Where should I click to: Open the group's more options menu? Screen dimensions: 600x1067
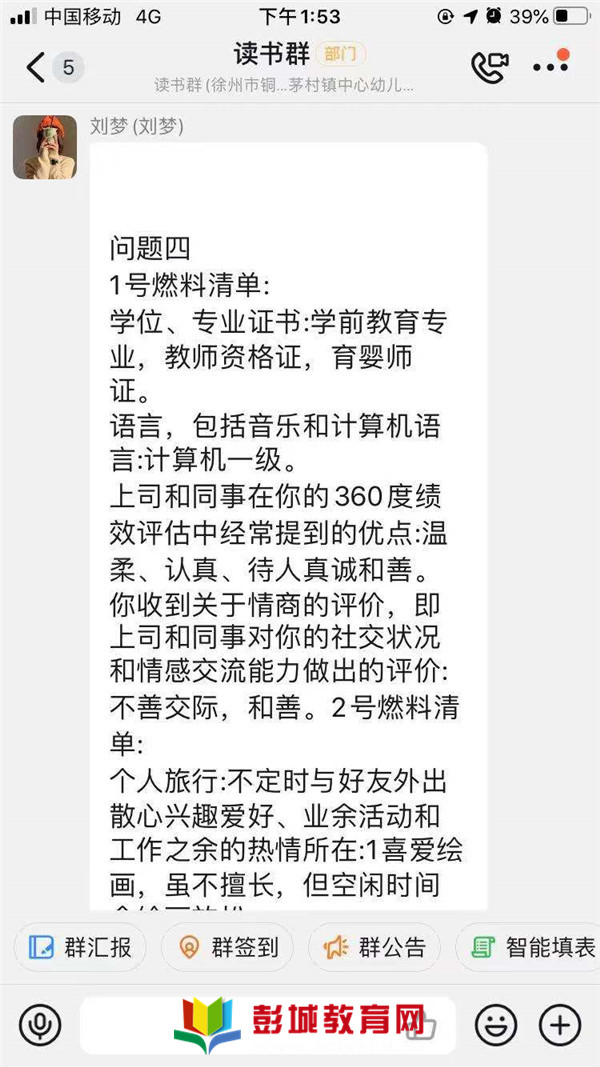(551, 67)
